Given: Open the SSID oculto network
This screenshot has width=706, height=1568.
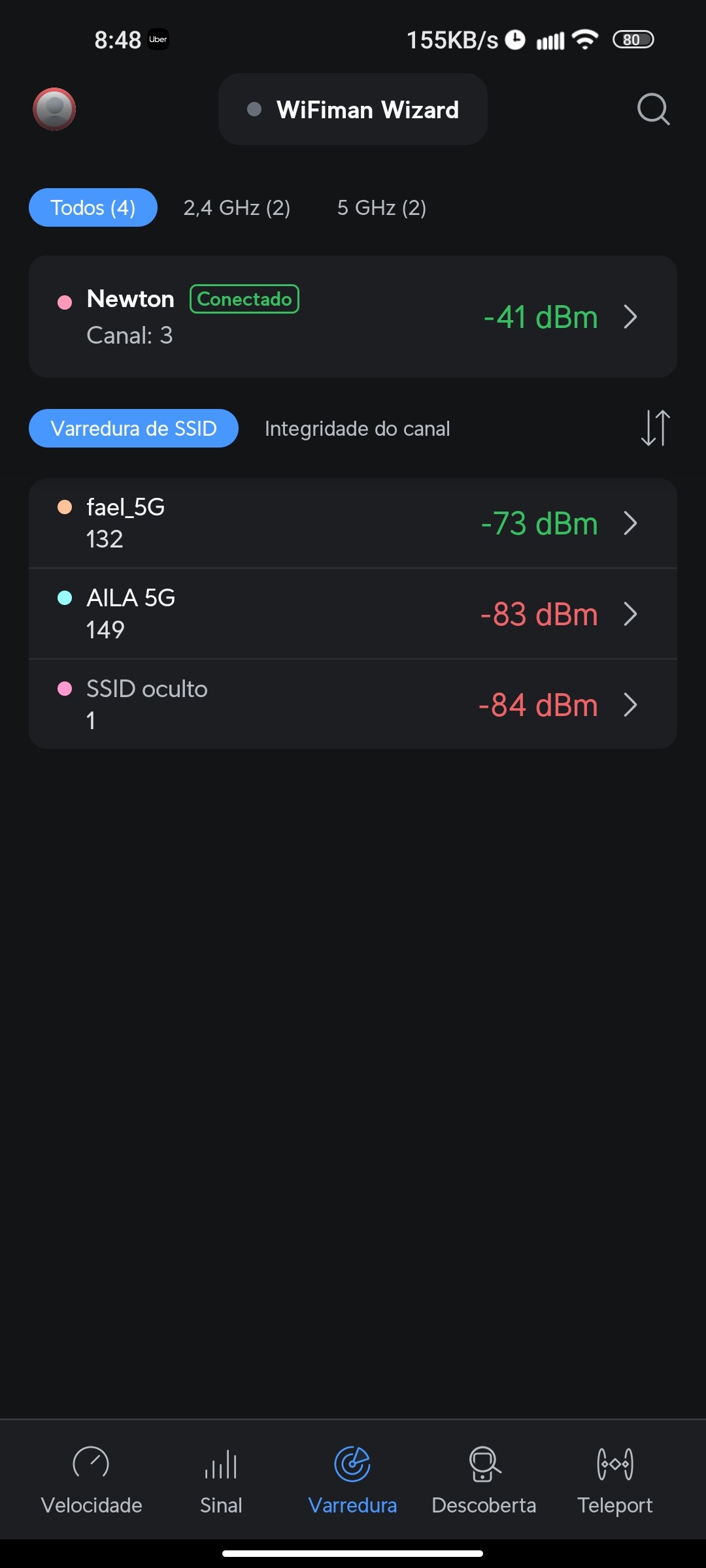Looking at the screenshot, I should point(353,705).
